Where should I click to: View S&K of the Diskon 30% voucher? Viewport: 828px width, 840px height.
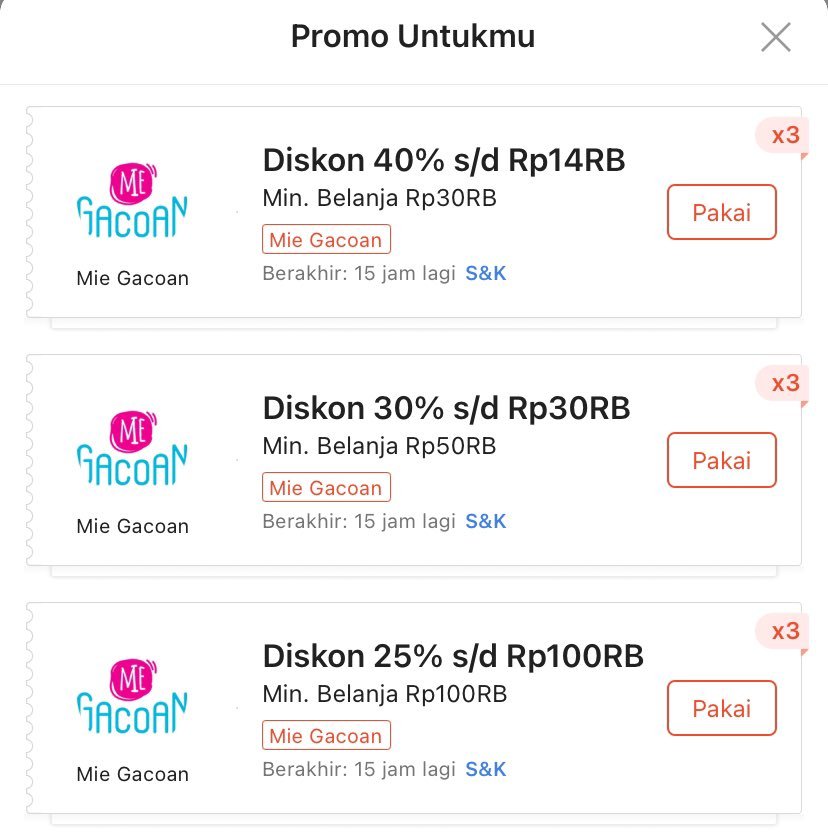pyautogui.click(x=486, y=521)
